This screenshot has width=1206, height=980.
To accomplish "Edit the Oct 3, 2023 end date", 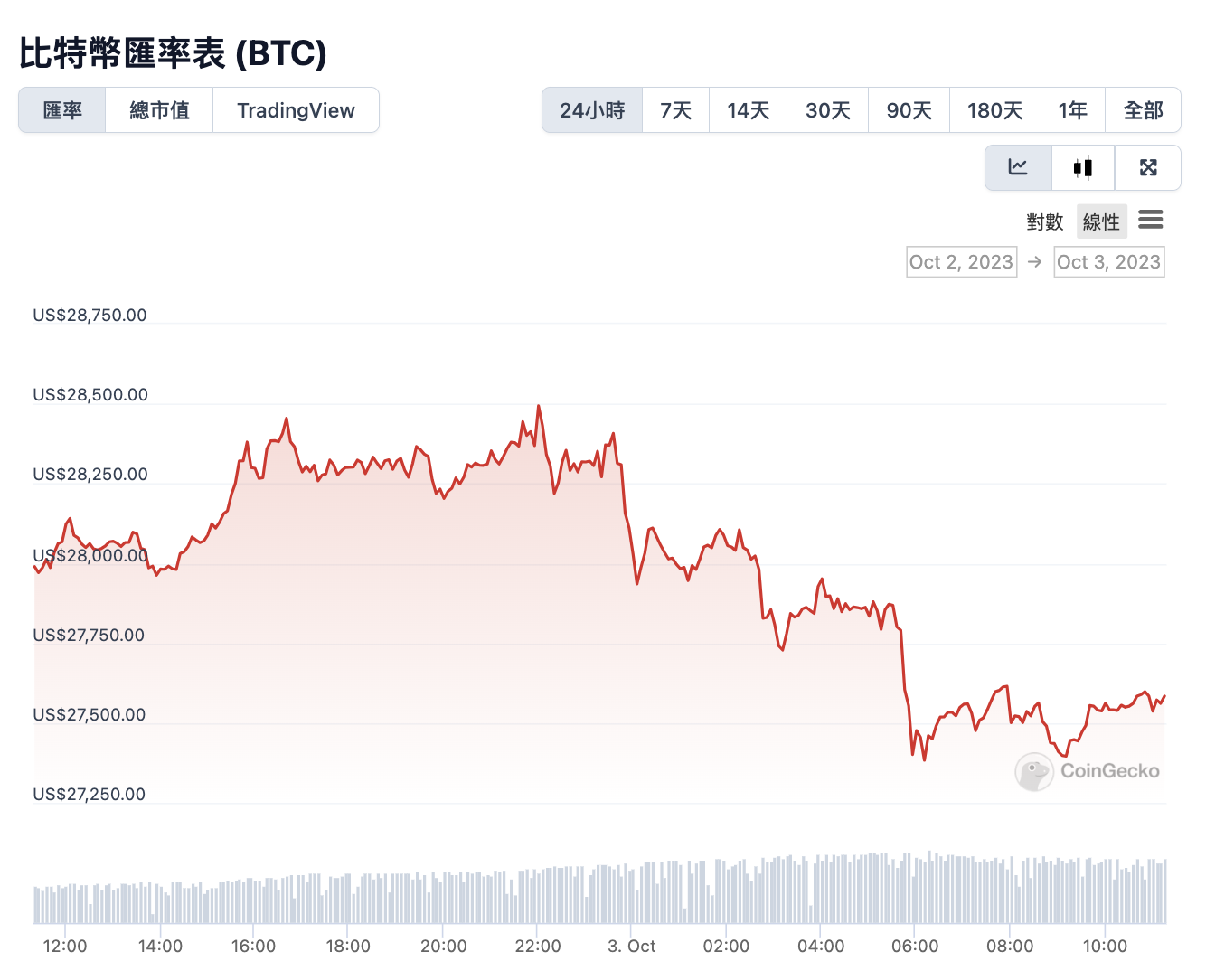I will (x=1108, y=262).
